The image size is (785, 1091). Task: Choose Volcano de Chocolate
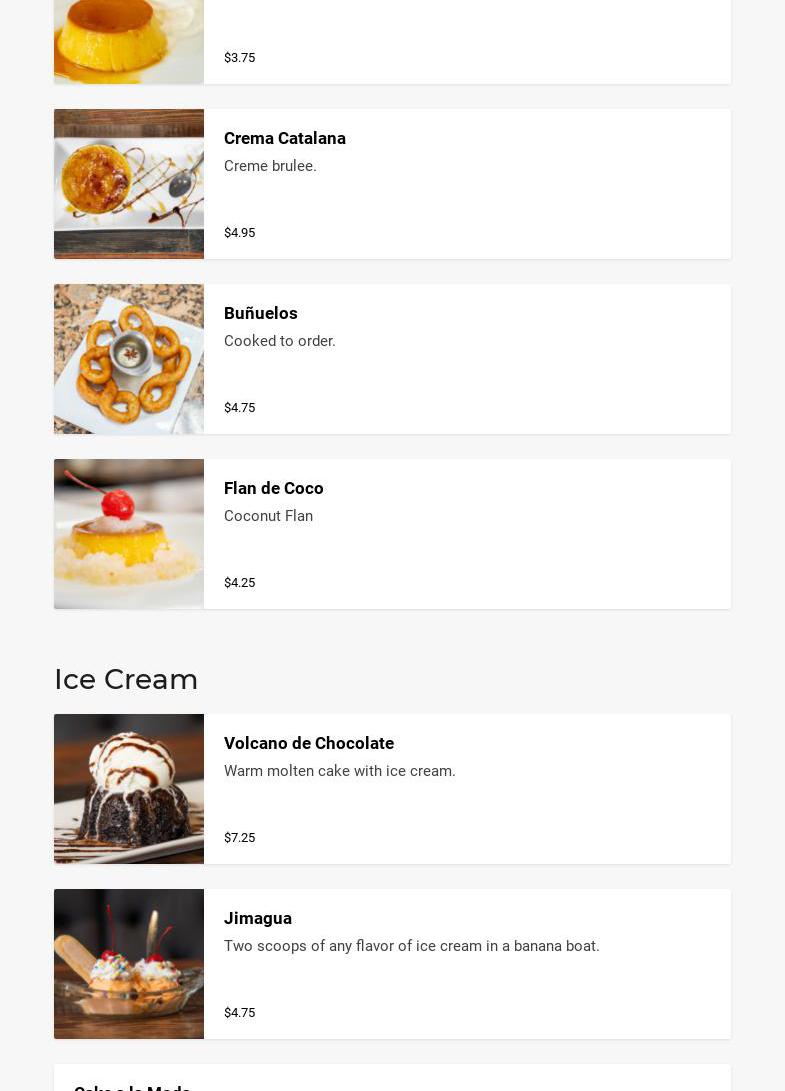tap(392, 789)
